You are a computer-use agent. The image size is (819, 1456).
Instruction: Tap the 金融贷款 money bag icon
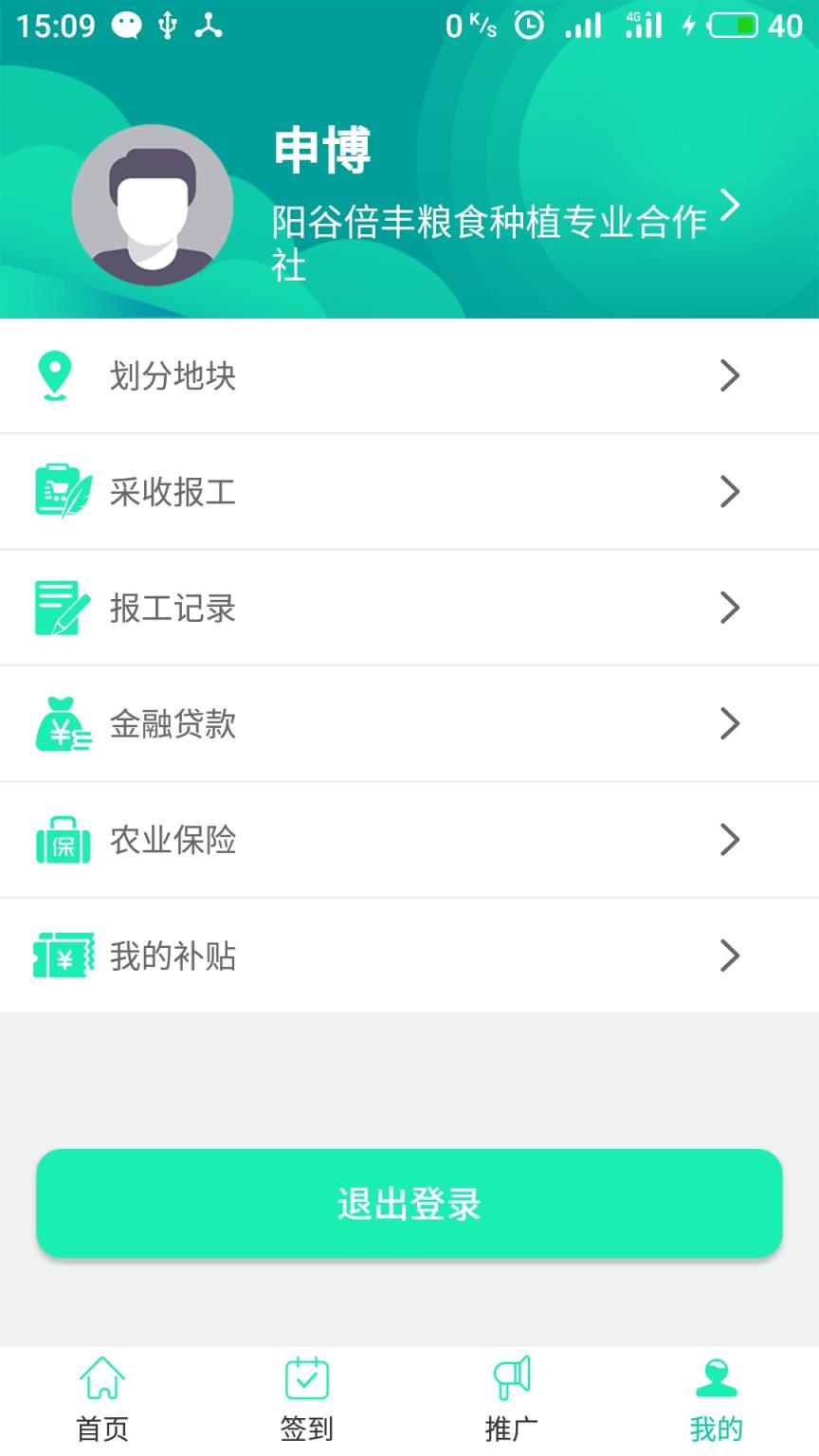[x=61, y=723]
